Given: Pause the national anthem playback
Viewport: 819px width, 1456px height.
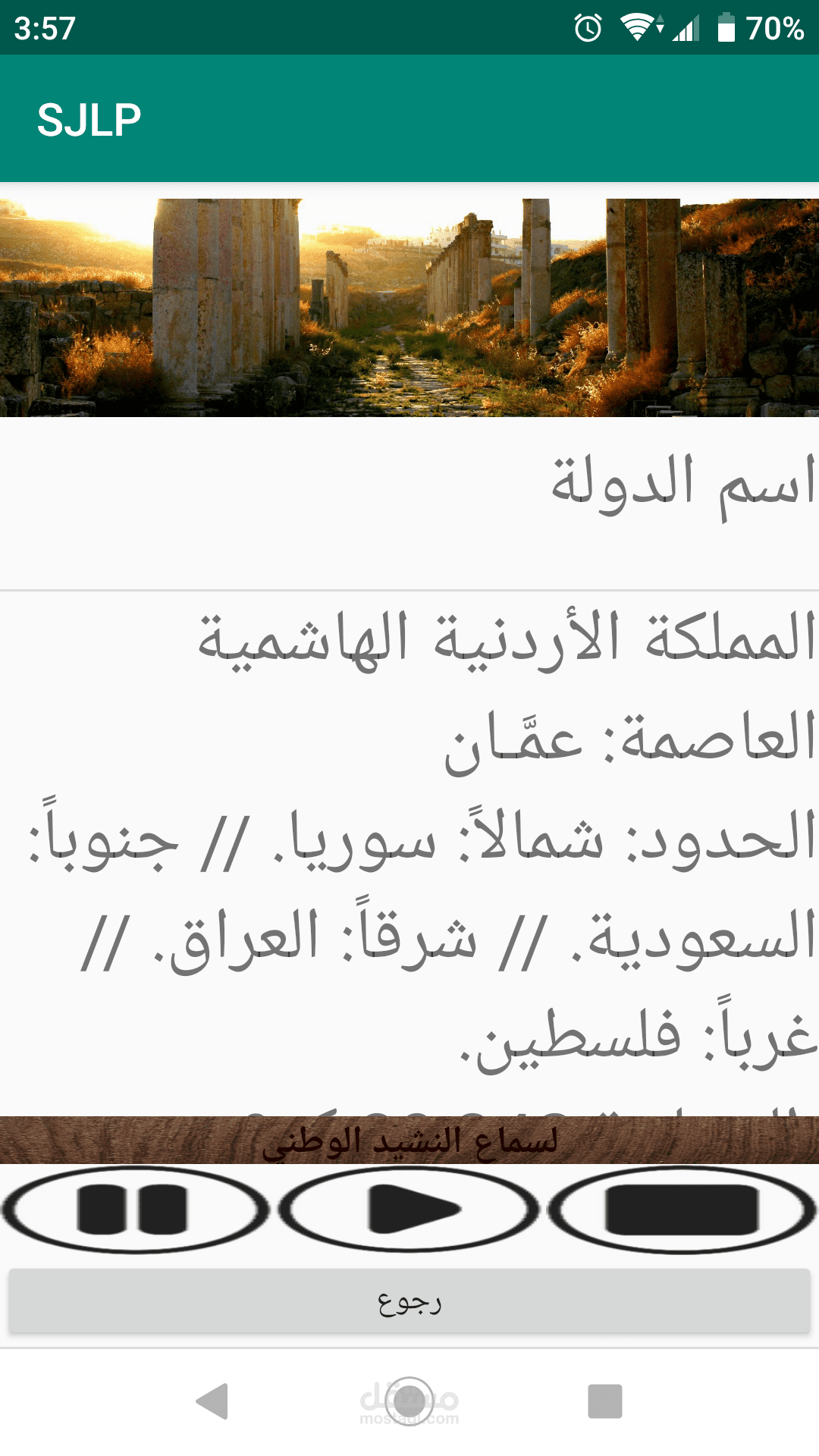Looking at the screenshot, I should pyautogui.click(x=135, y=1210).
